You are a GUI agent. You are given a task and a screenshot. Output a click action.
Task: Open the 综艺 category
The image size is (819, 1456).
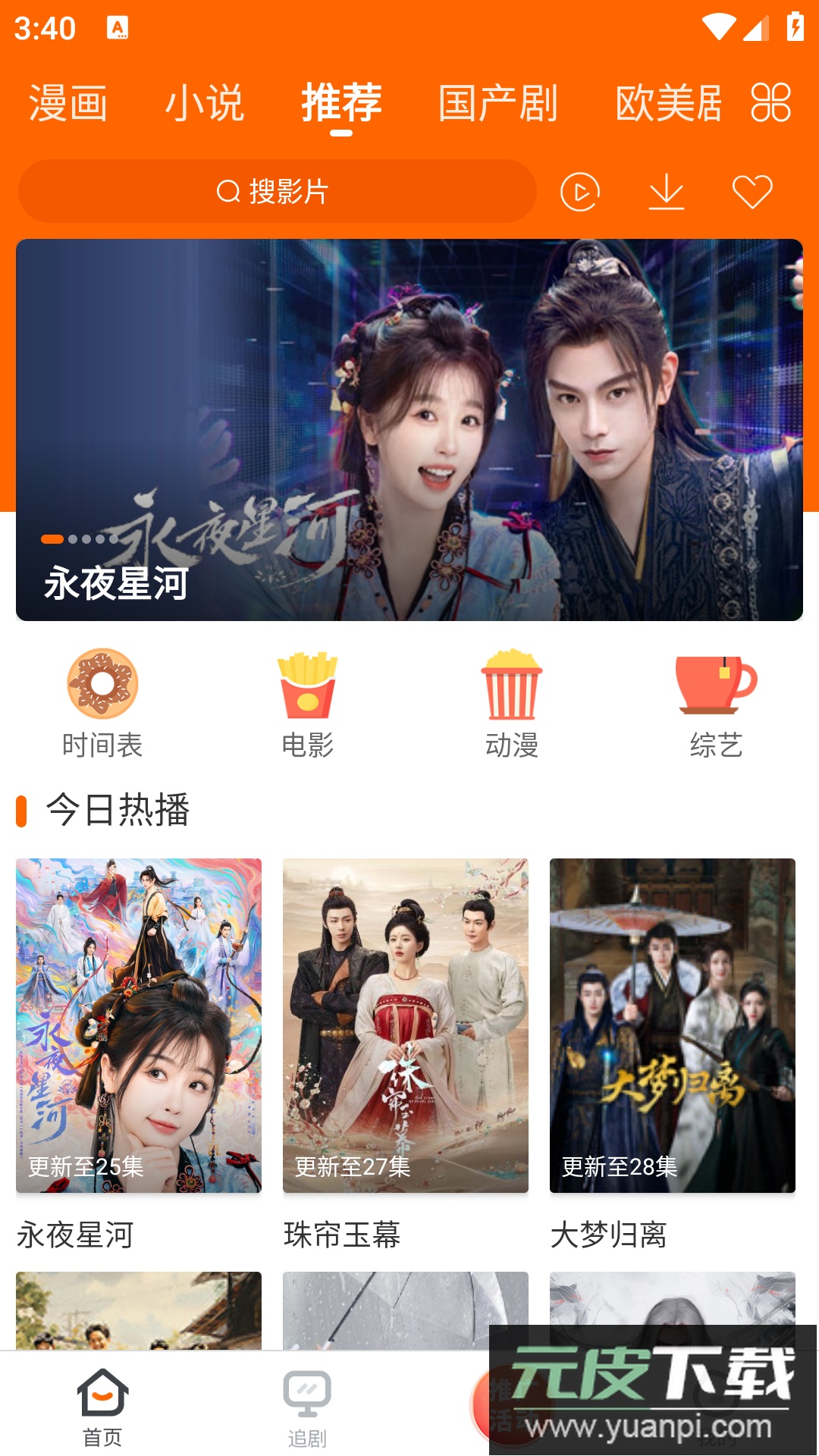[716, 703]
